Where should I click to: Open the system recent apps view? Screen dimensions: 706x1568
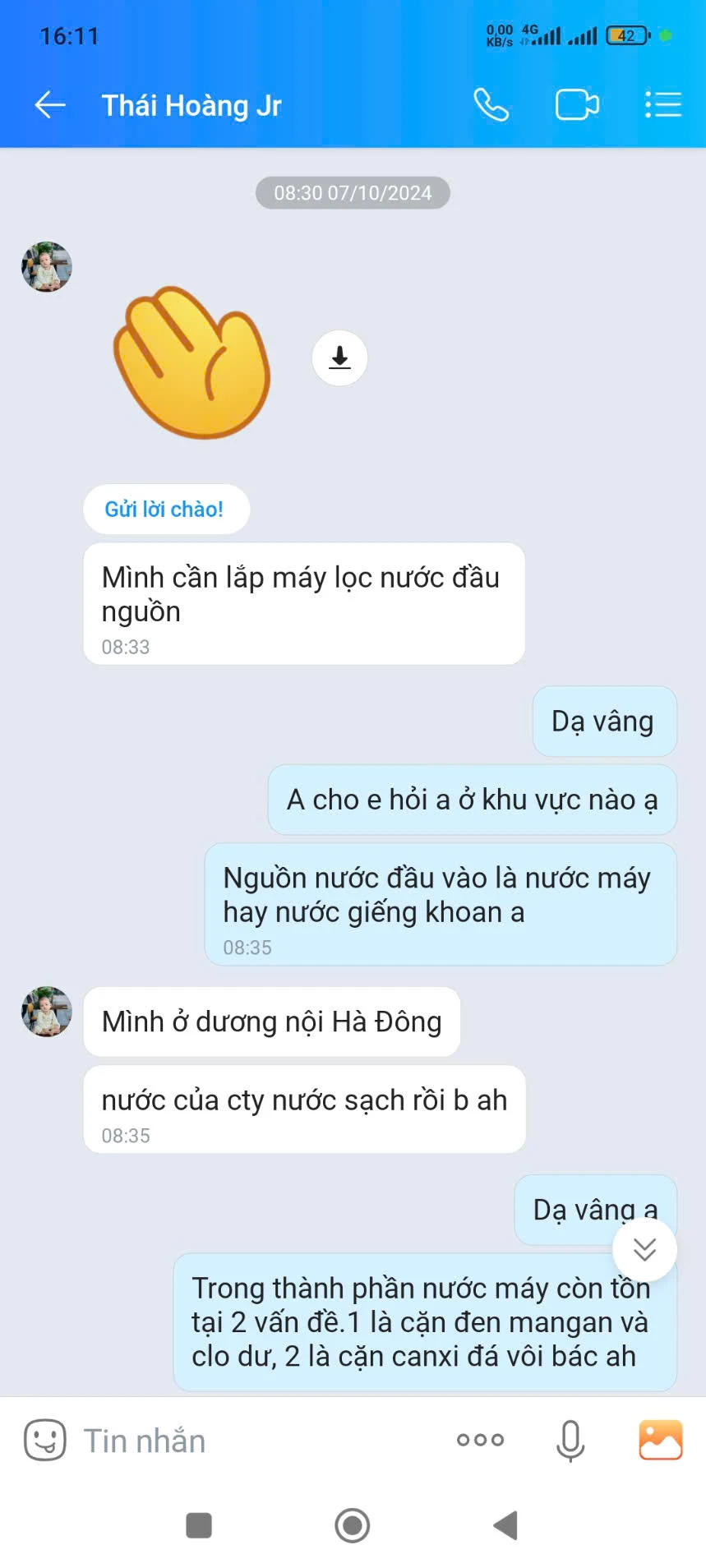[199, 1525]
